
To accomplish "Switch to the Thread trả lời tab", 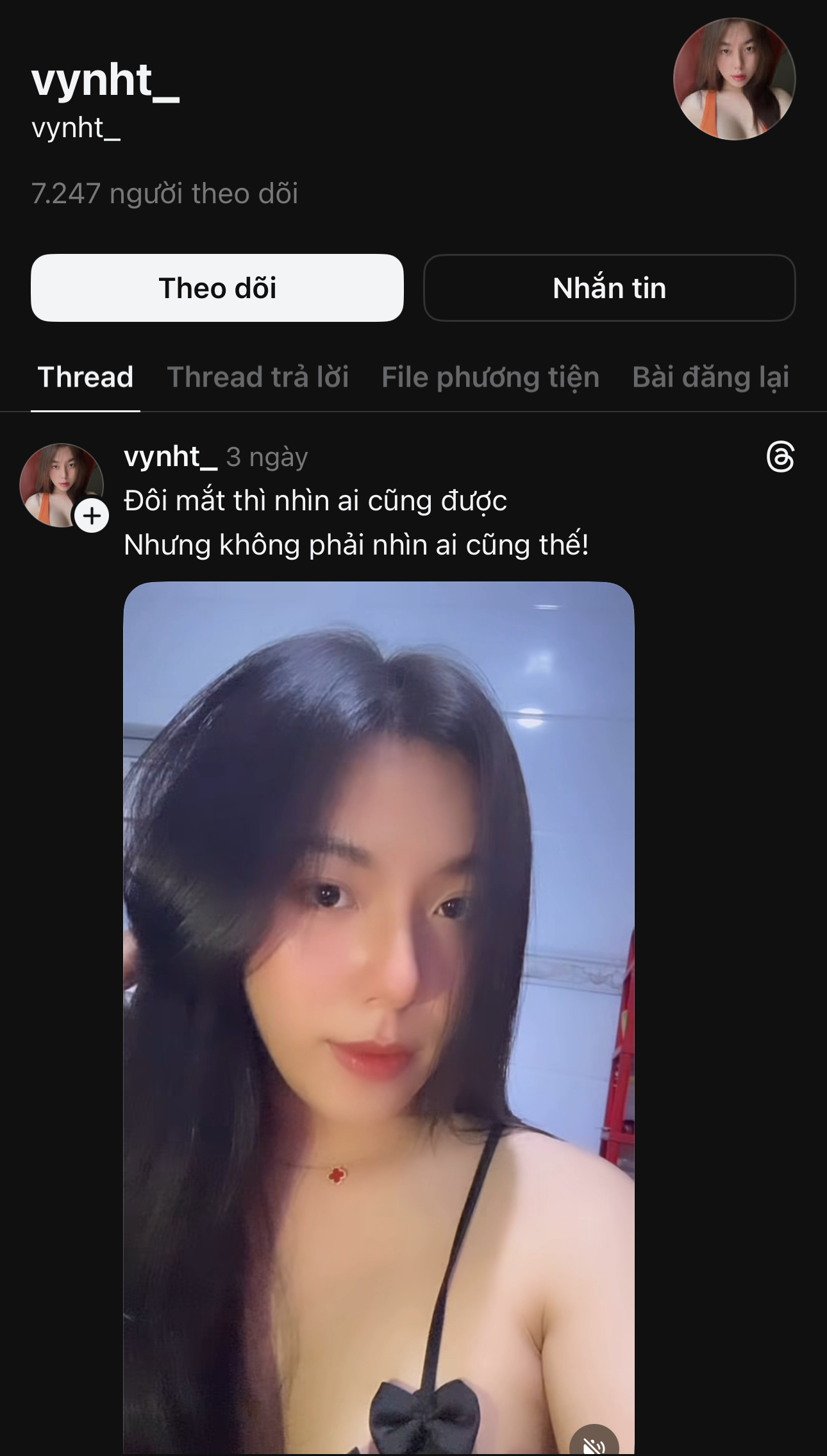I will pos(258,377).
